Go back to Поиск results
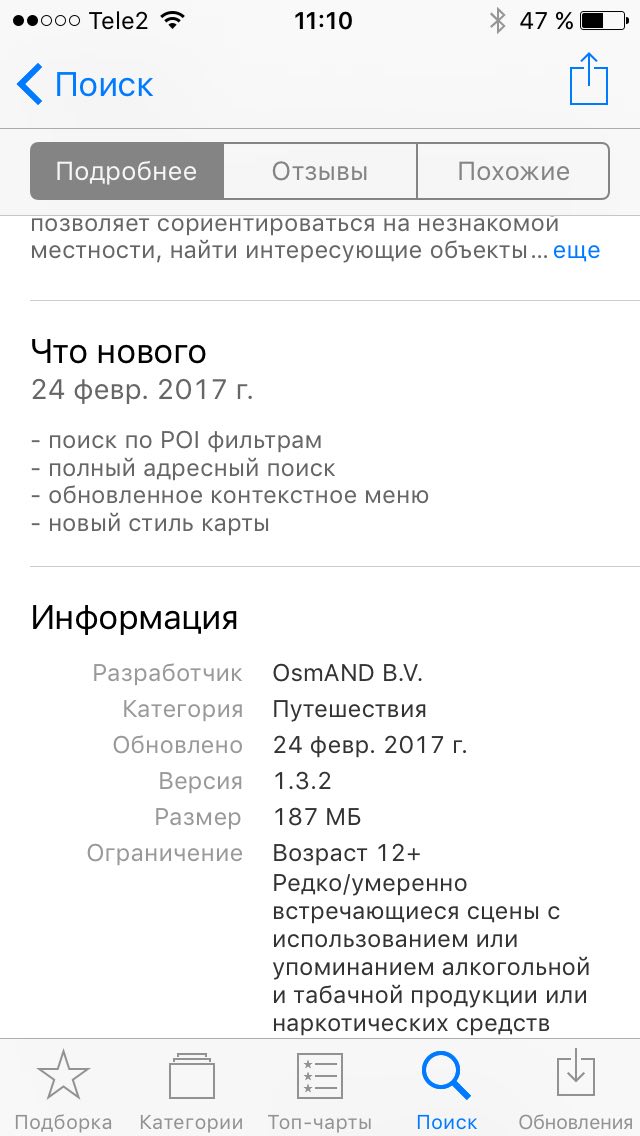 85,85
